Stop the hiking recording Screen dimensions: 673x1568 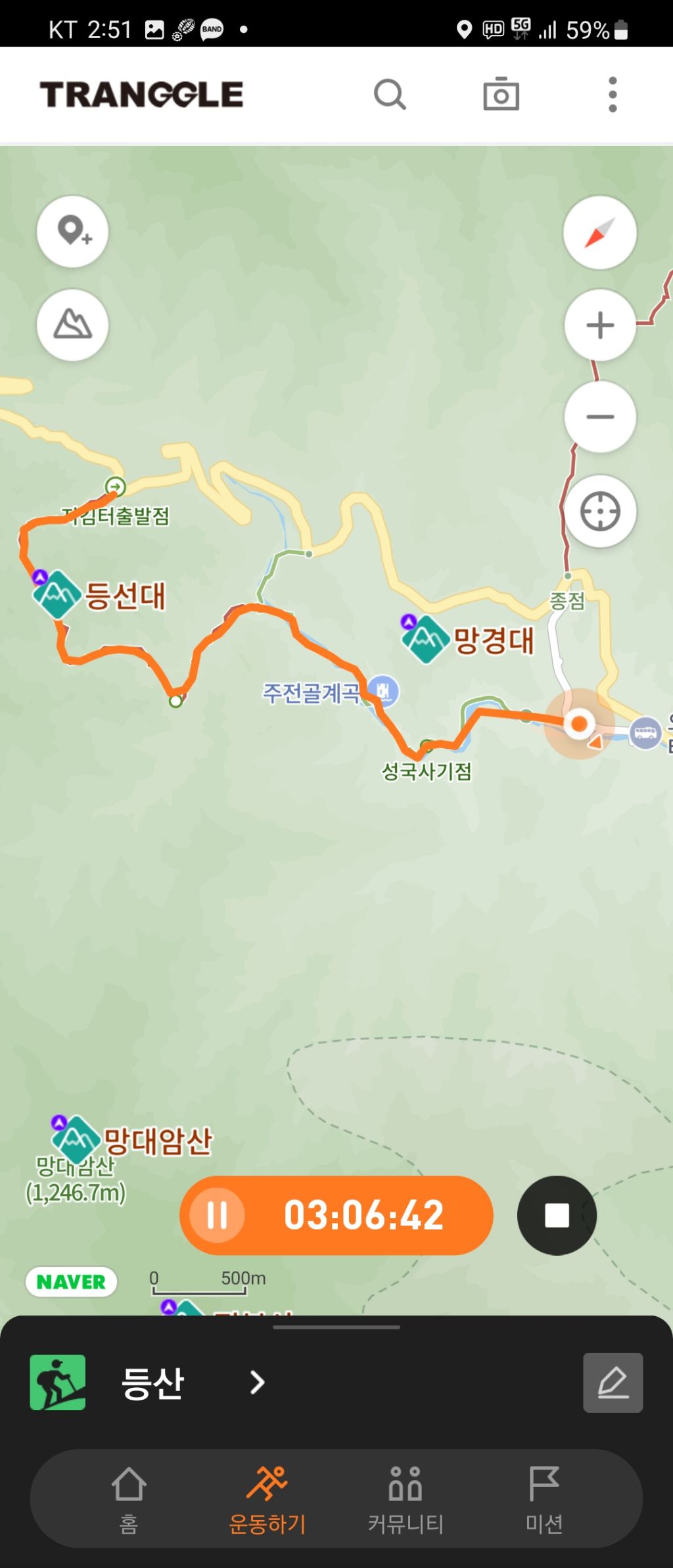pos(557,1216)
